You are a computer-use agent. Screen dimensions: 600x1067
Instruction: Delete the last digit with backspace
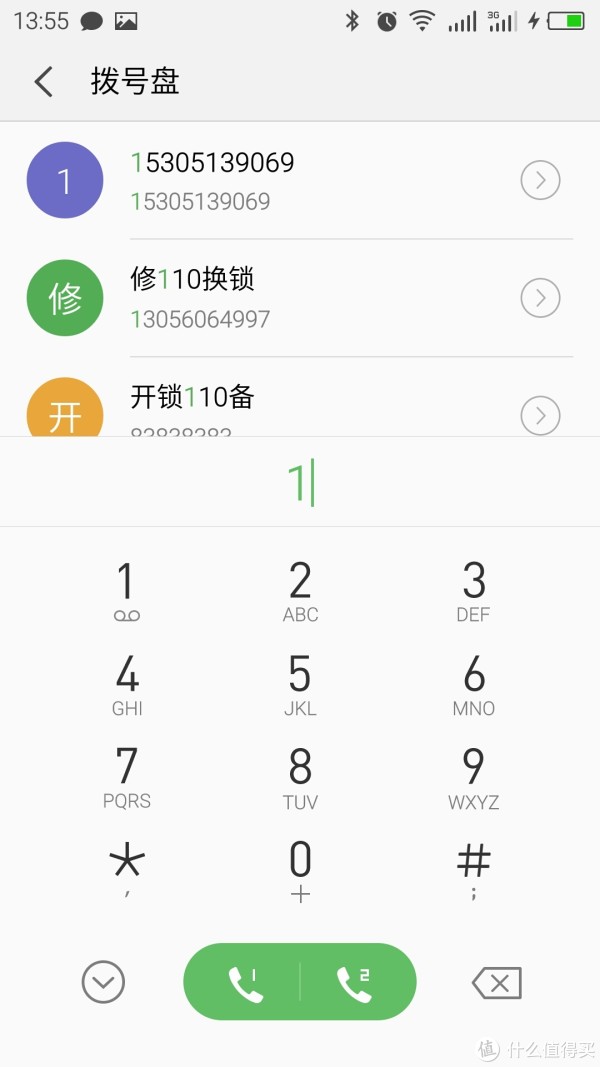tap(497, 983)
